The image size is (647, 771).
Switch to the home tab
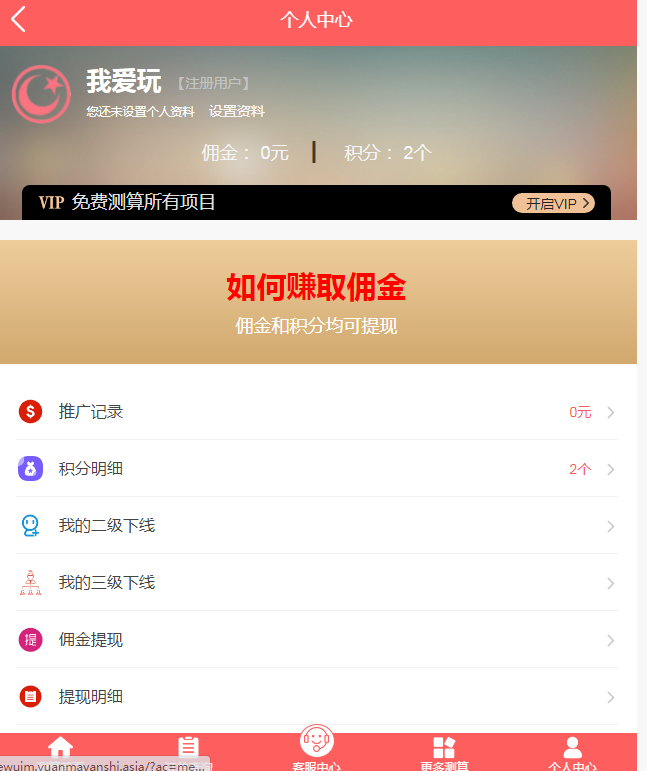pos(61,750)
